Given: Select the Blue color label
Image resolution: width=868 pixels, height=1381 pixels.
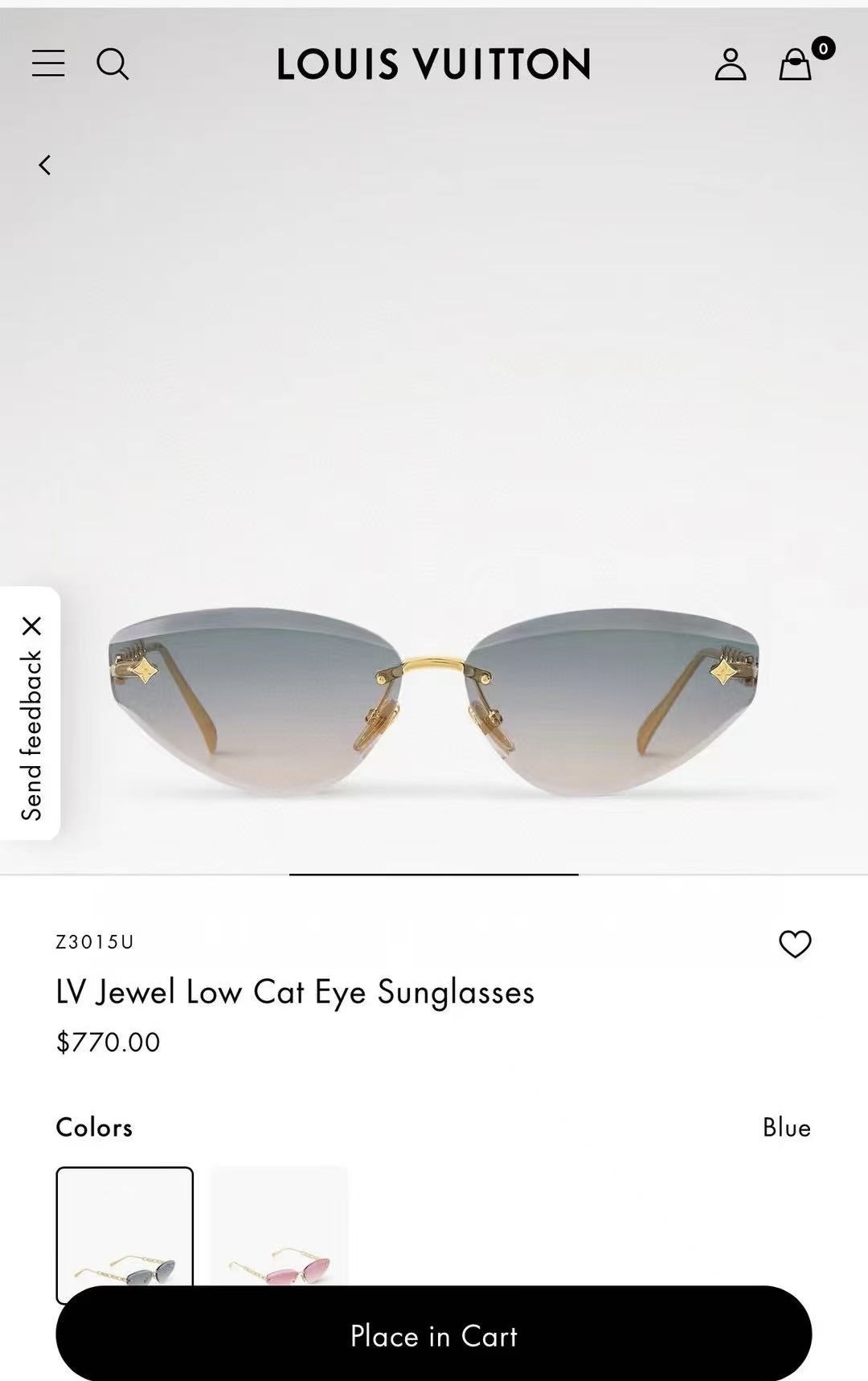Looking at the screenshot, I should point(788,1128).
